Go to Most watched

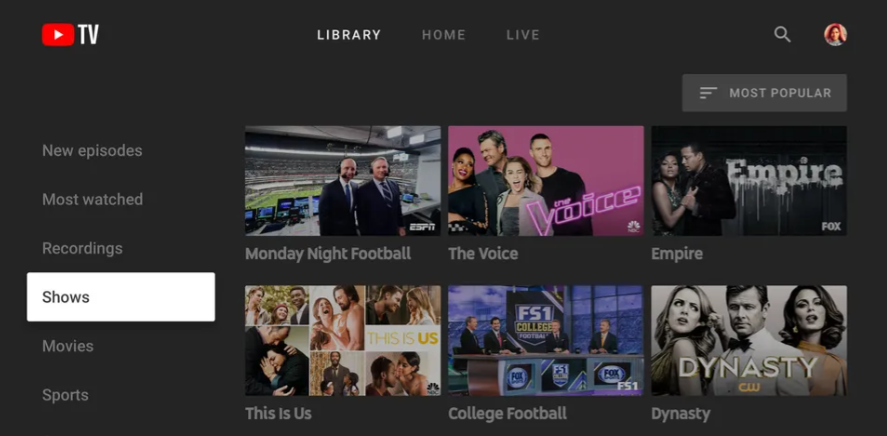coord(92,200)
